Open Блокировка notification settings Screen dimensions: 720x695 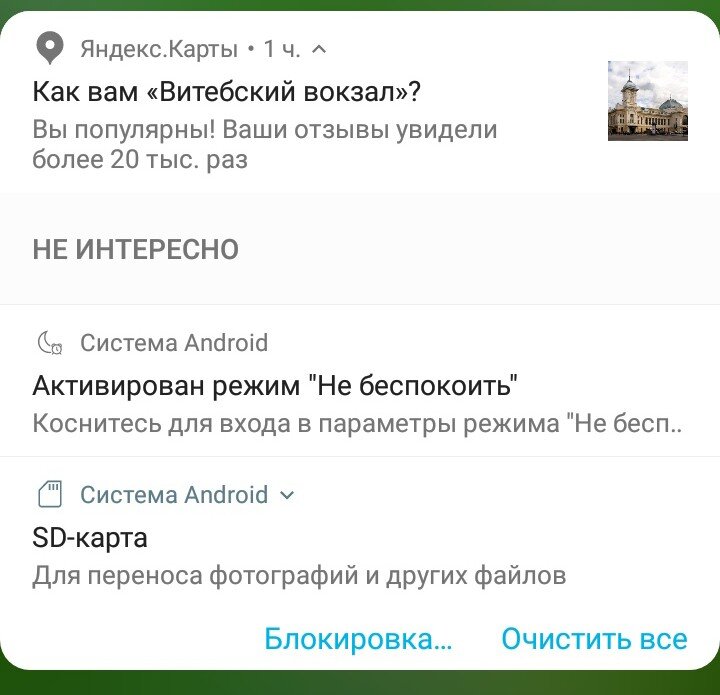pyautogui.click(x=358, y=639)
